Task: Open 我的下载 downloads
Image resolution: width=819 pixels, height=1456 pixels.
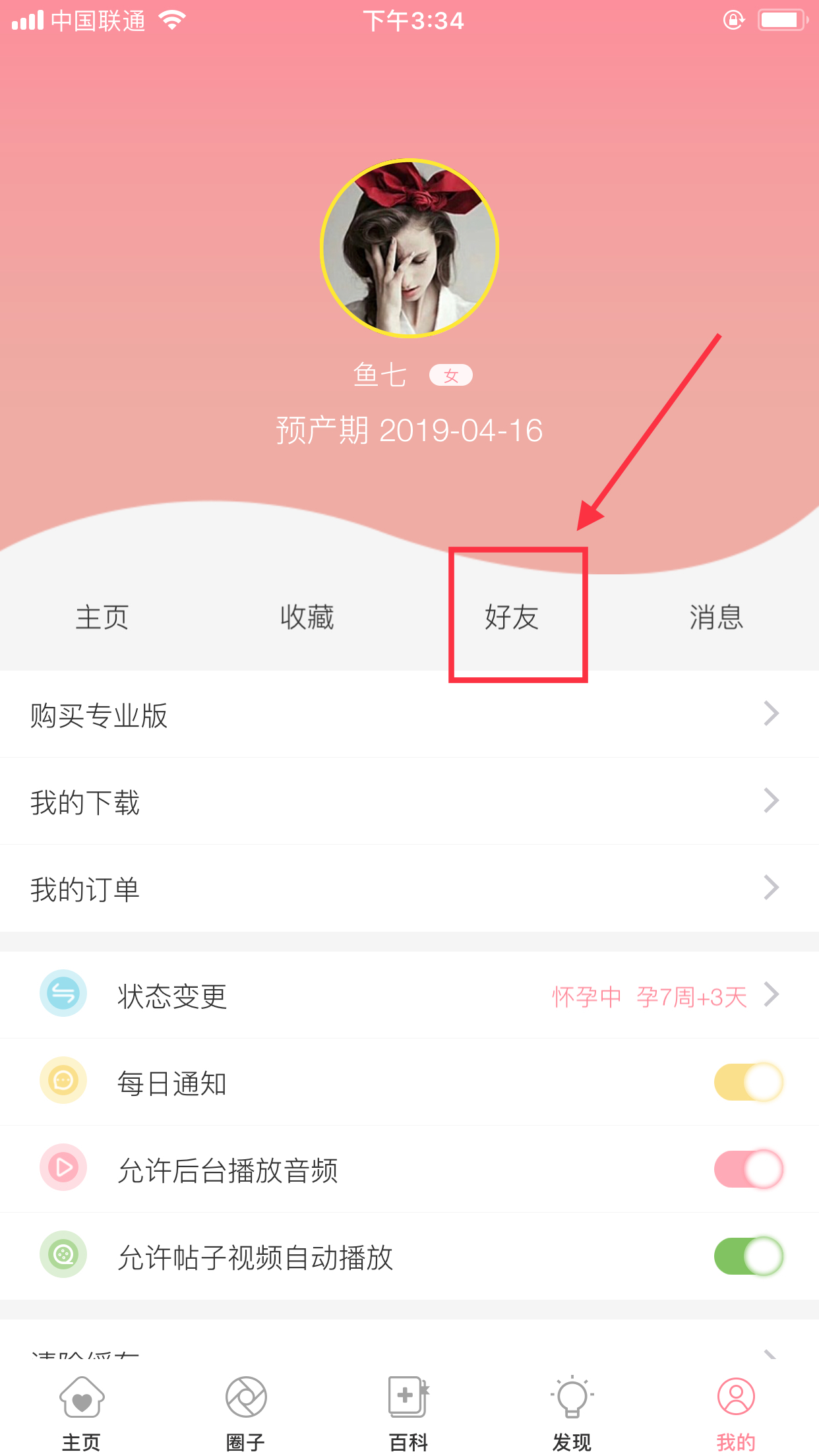Action: point(409,802)
